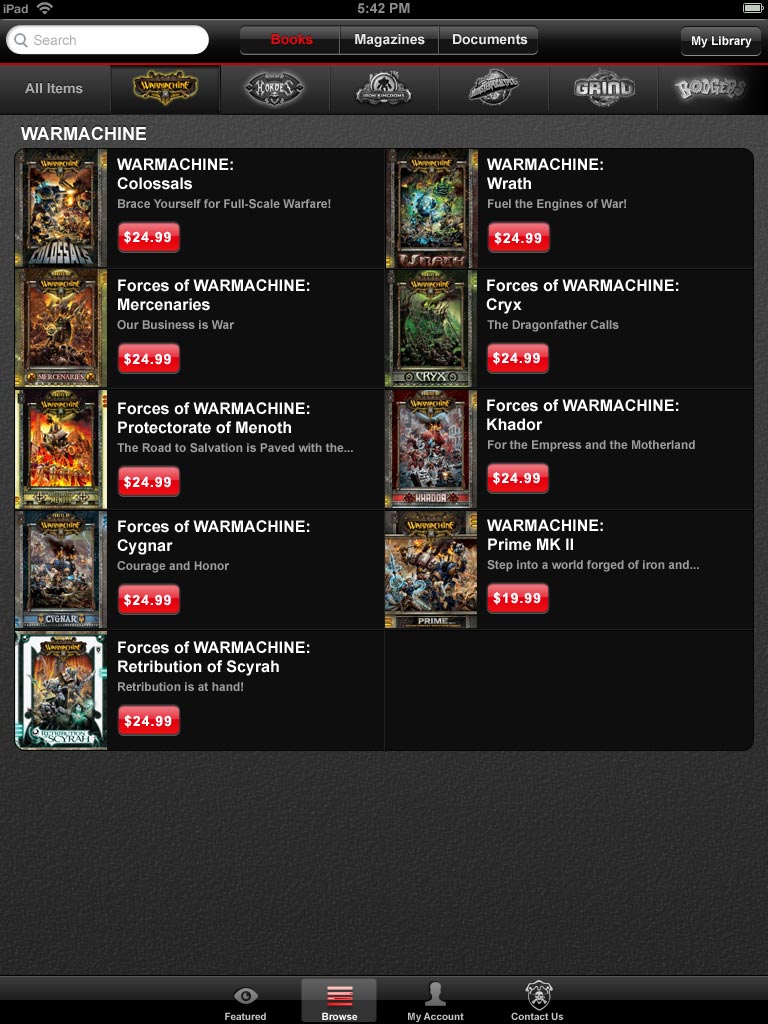Buy Retribution of Scyrah for $24.99
The image size is (768, 1024).
click(148, 720)
